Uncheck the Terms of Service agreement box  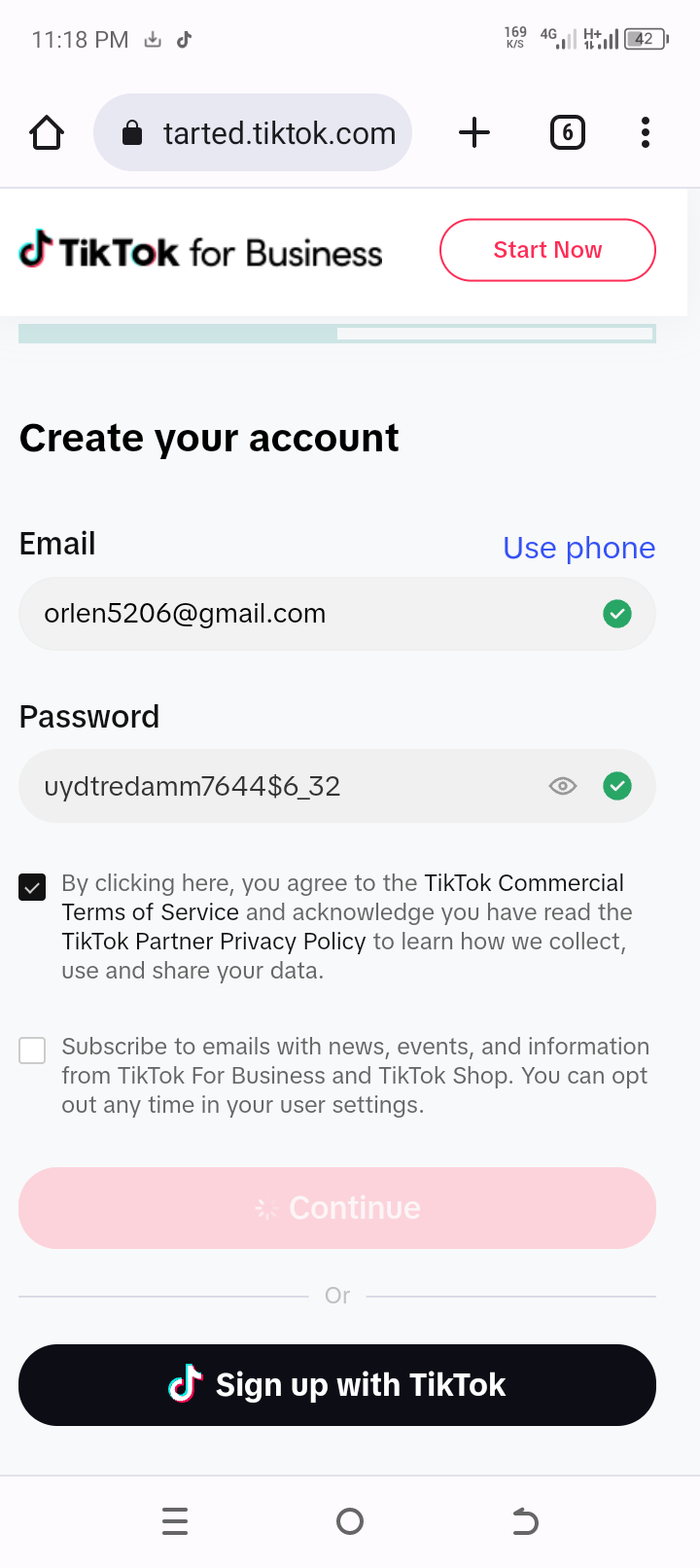pyautogui.click(x=32, y=887)
